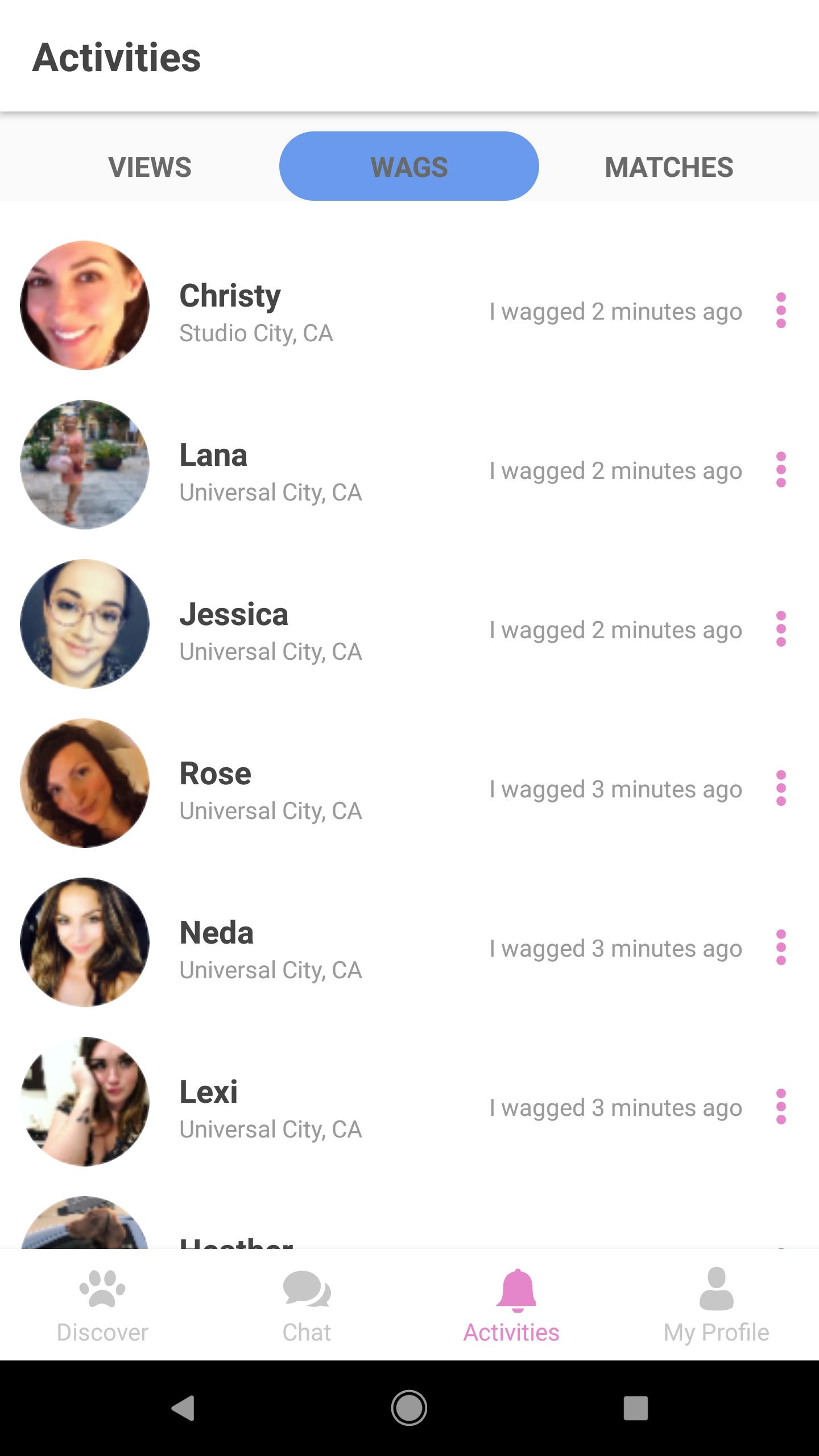819x1456 pixels.
Task: Open Jessica's profile row
Action: [256, 630]
